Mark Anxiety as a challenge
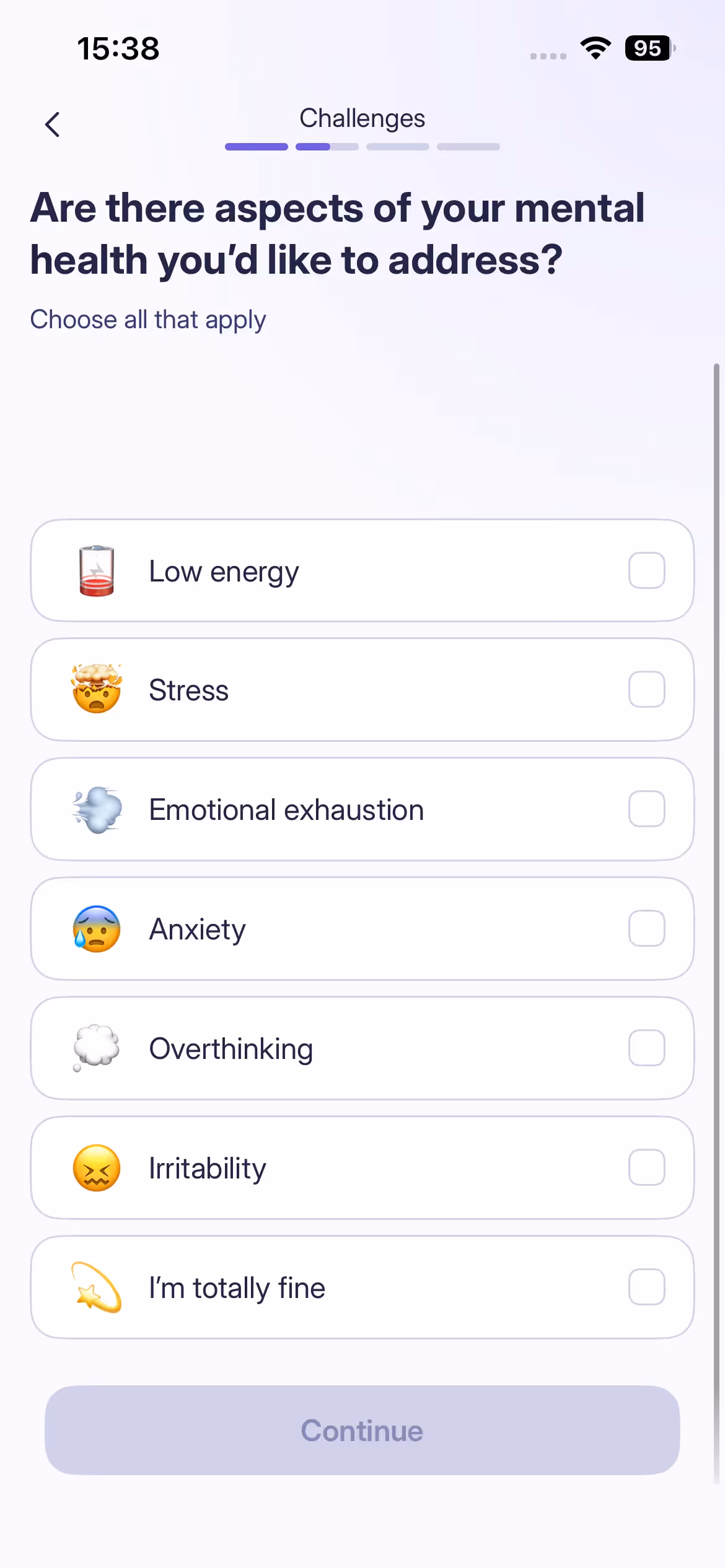Image resolution: width=725 pixels, height=1568 pixels. 362,929
